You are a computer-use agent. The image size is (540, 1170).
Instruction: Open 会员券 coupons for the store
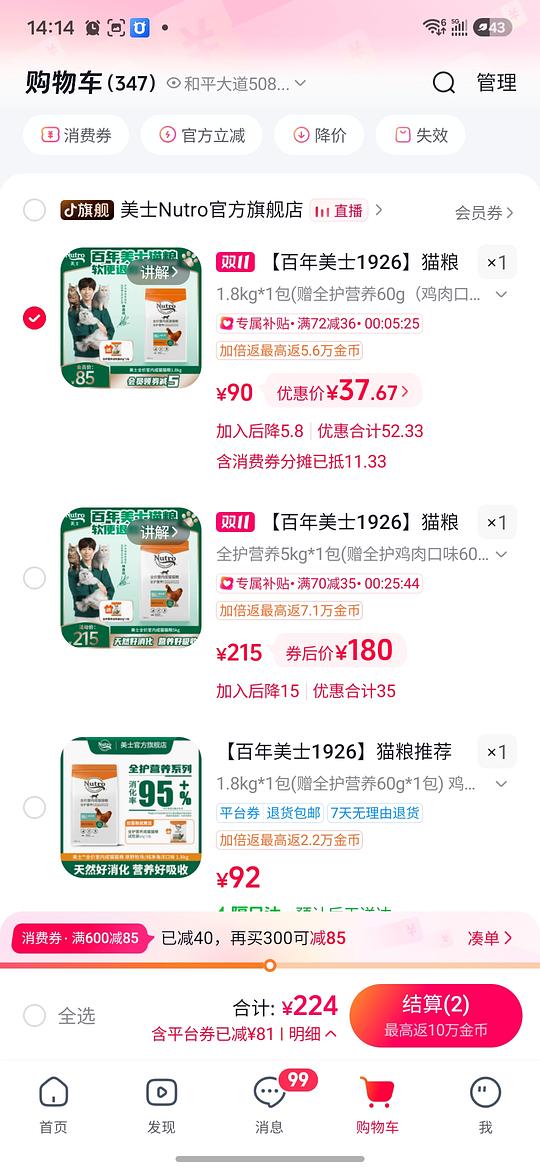pos(484,213)
